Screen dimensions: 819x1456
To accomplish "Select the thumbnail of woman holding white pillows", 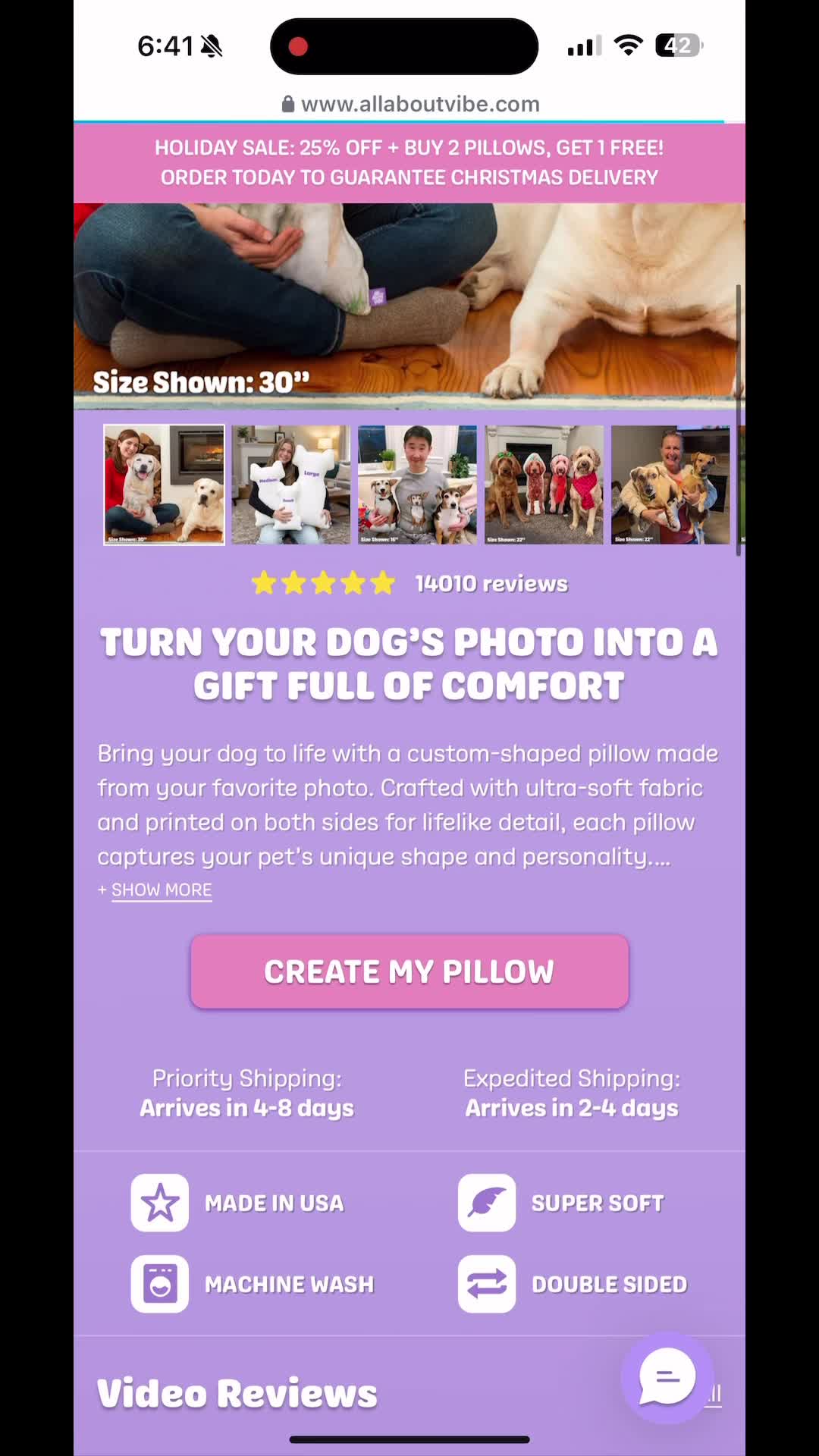I will point(291,485).
